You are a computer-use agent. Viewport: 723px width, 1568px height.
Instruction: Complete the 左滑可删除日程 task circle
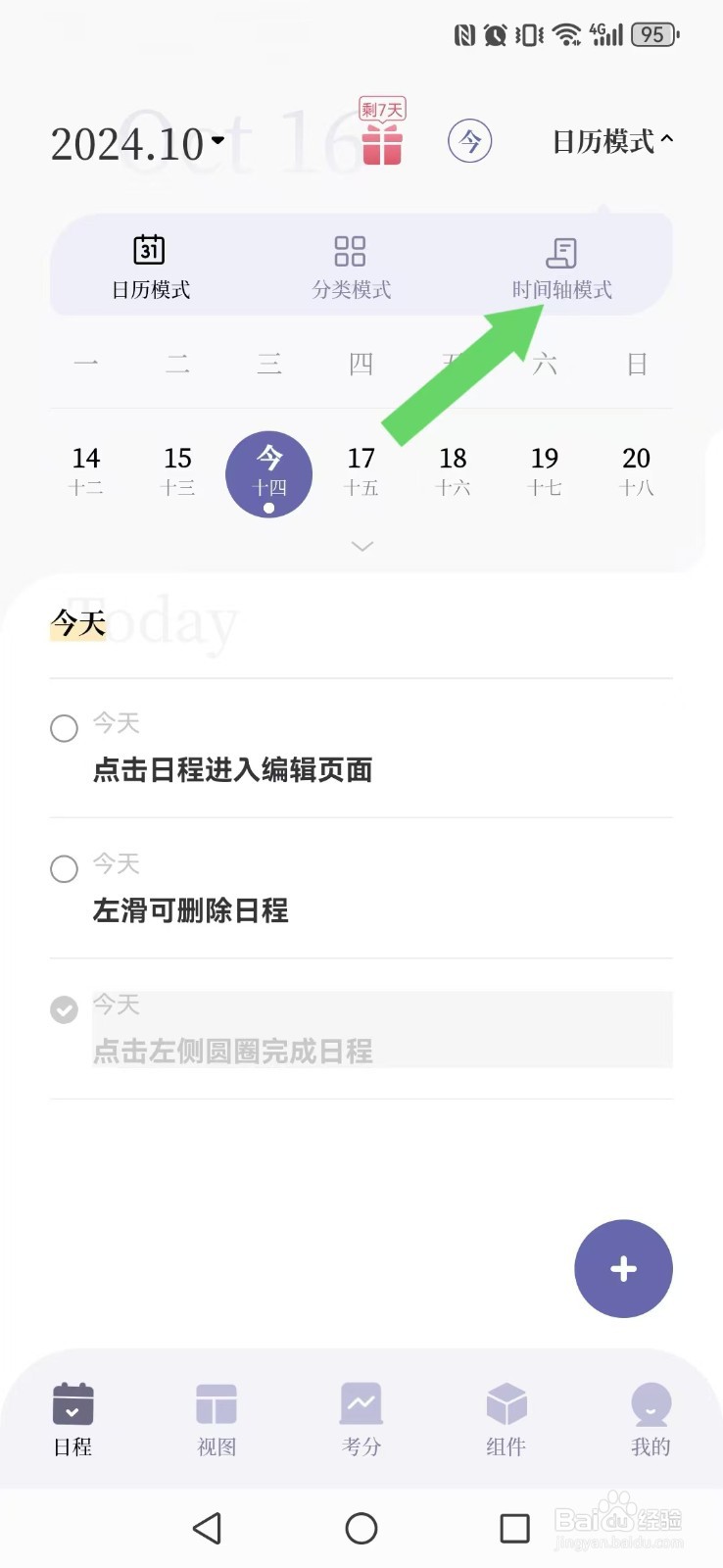point(64,869)
